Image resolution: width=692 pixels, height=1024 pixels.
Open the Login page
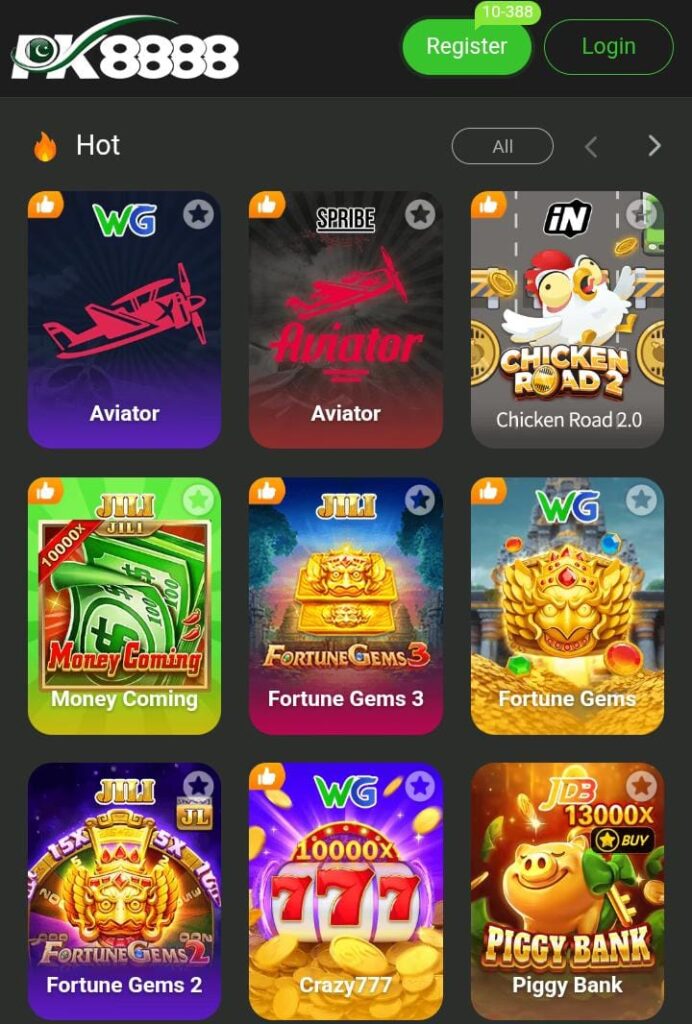608,47
